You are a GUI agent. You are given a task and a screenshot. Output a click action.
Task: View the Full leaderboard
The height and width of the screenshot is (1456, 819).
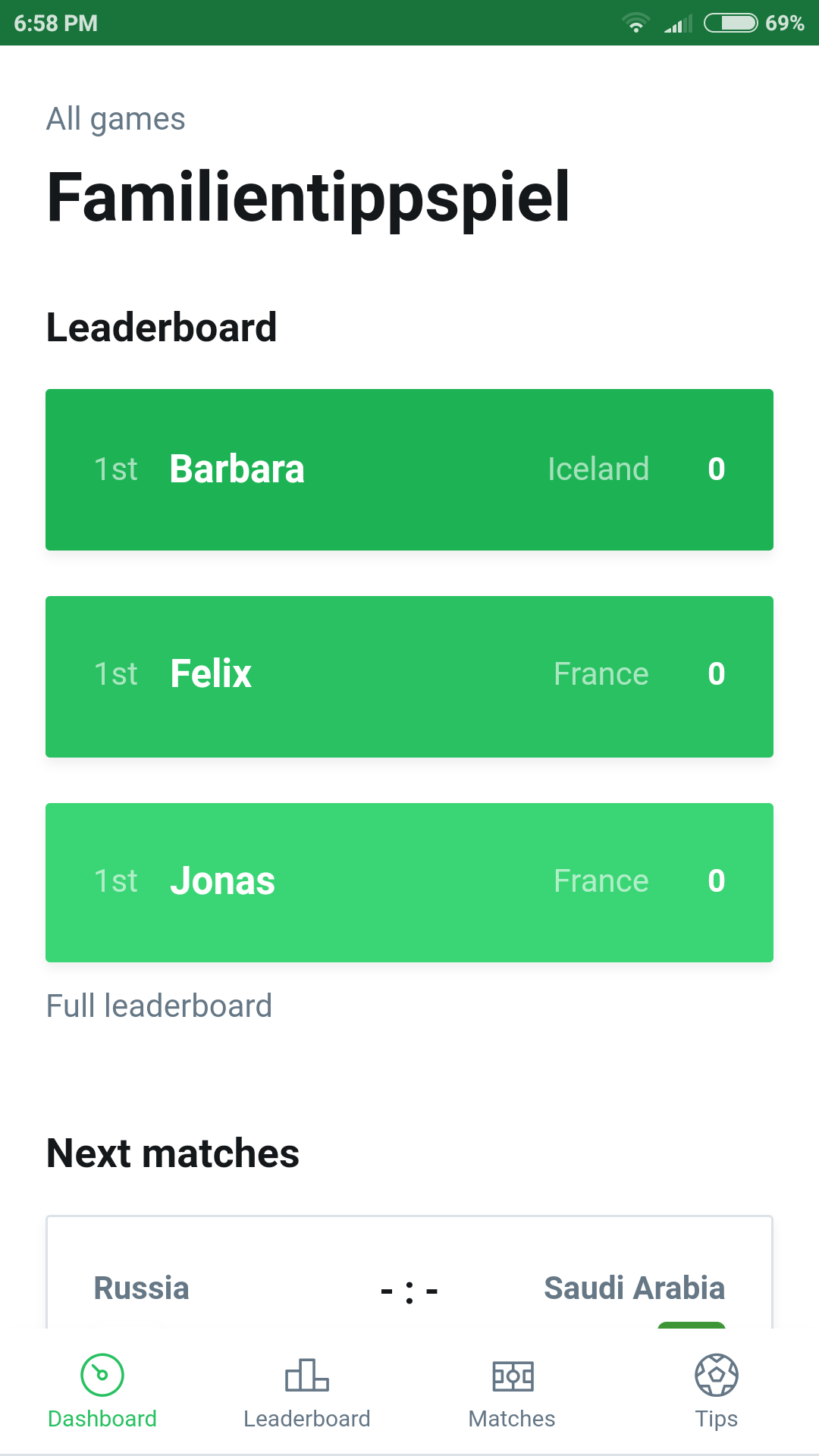(x=159, y=1006)
